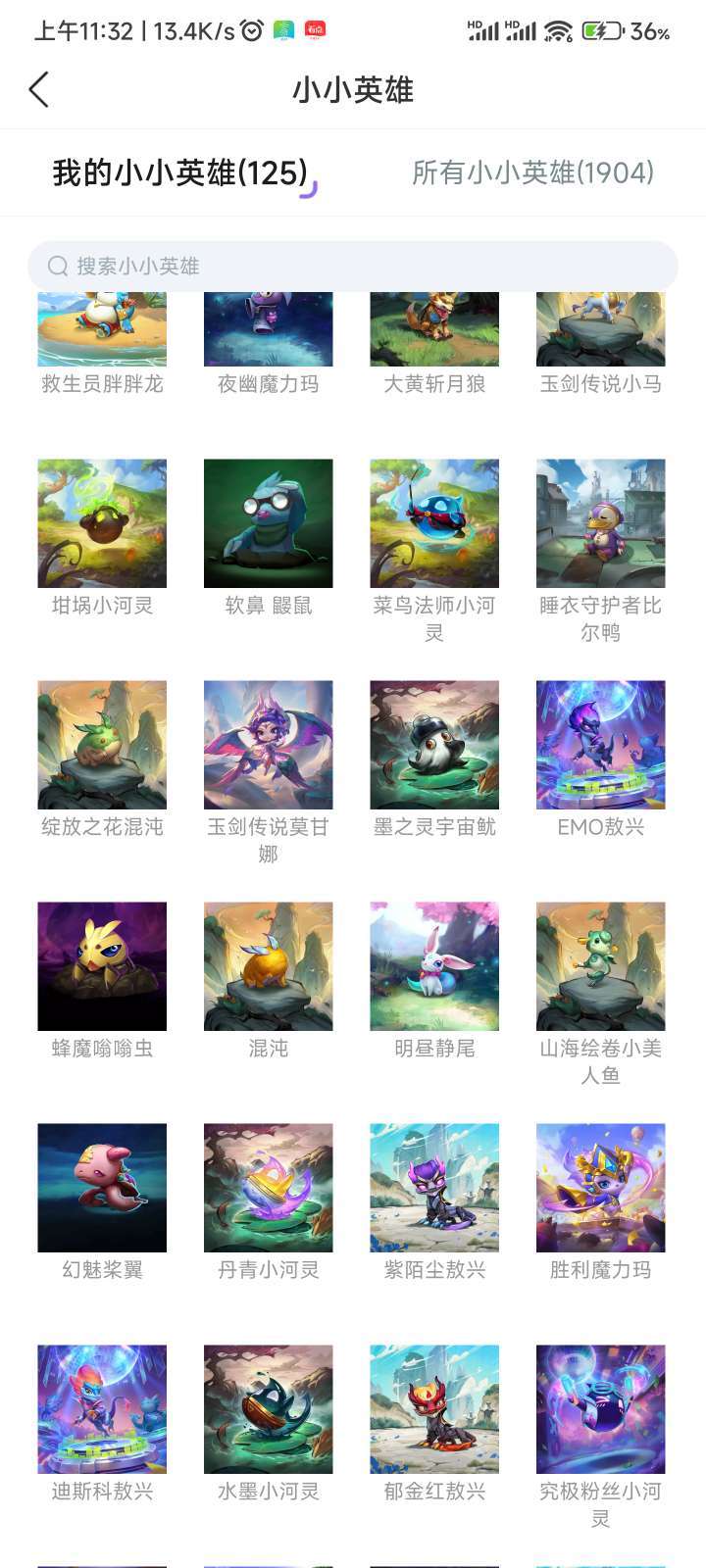This screenshot has width=706, height=1568.
Task: Select 绽放之花混沌 hero
Action: coord(102,745)
